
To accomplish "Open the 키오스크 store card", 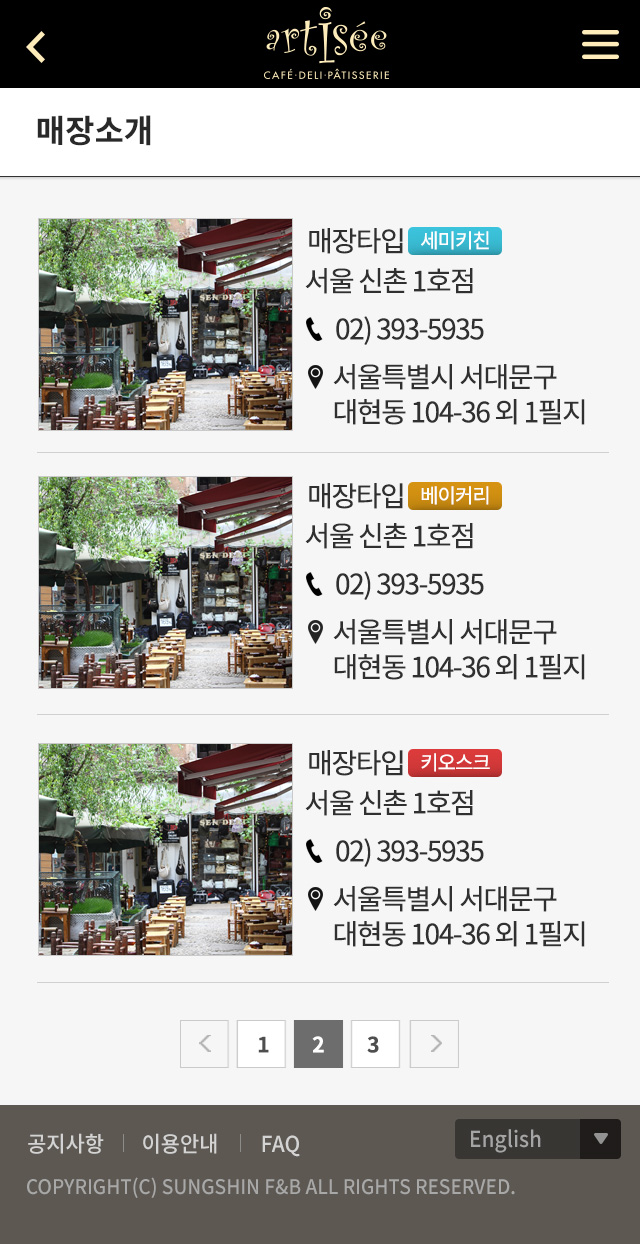I will 323,849.
